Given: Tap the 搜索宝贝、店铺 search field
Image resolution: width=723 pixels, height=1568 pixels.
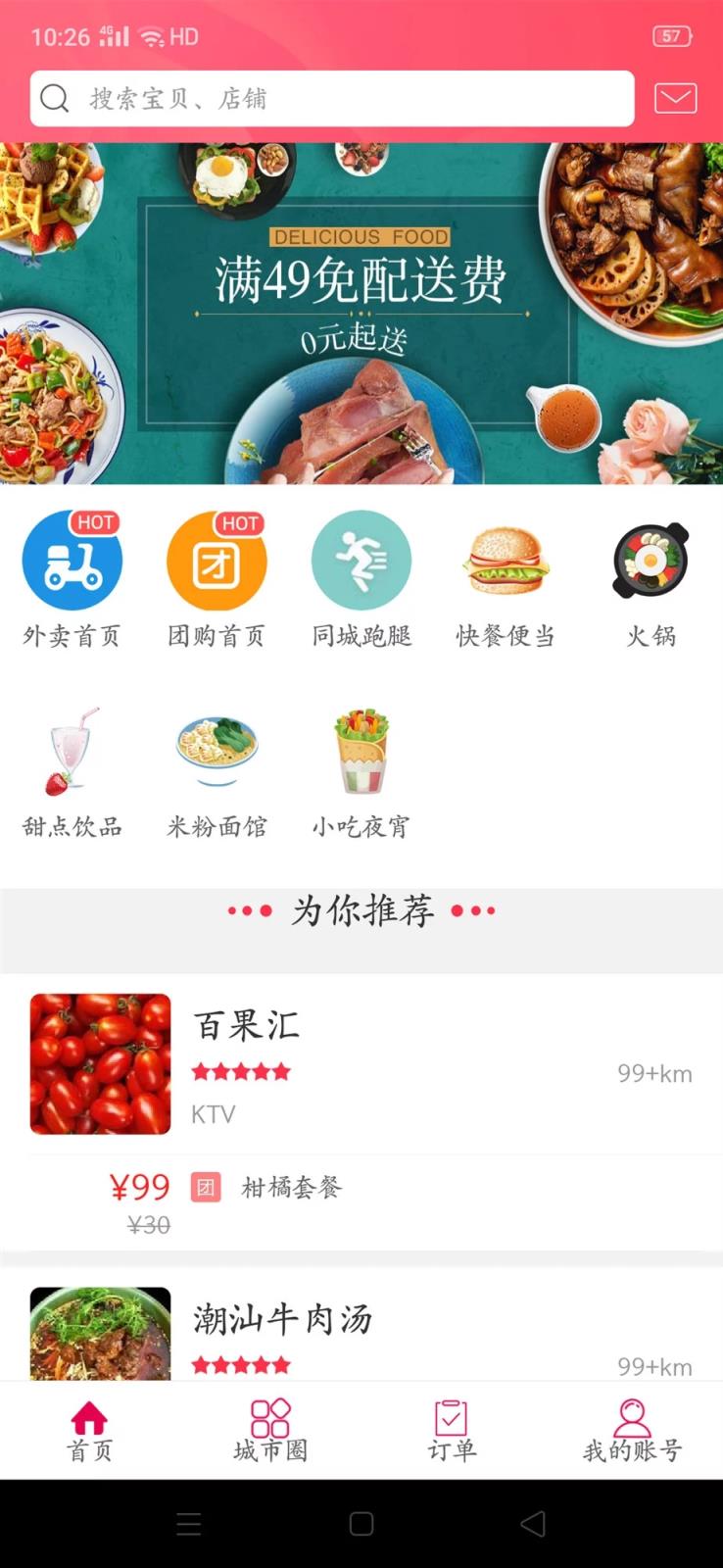Looking at the screenshot, I should (333, 98).
